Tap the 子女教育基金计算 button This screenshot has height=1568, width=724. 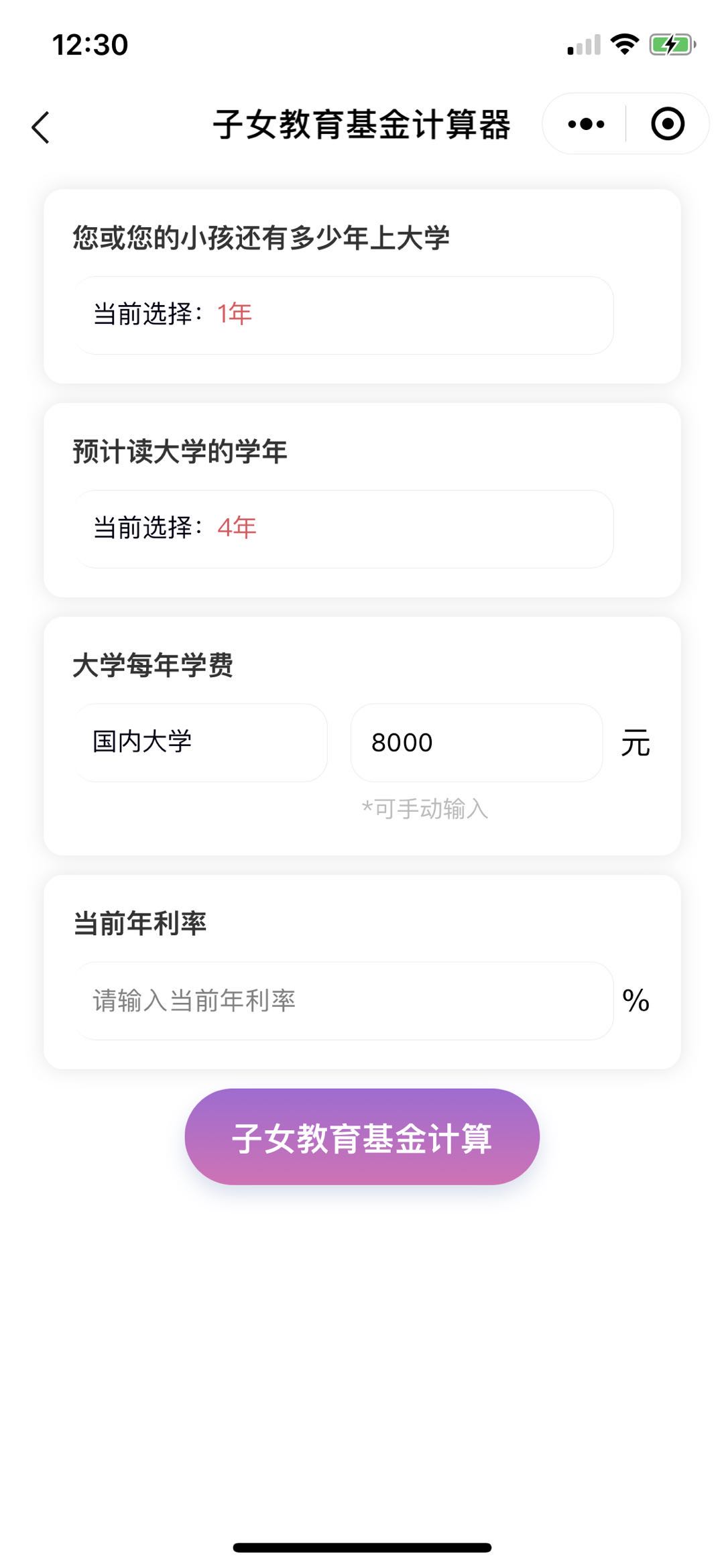(362, 1137)
